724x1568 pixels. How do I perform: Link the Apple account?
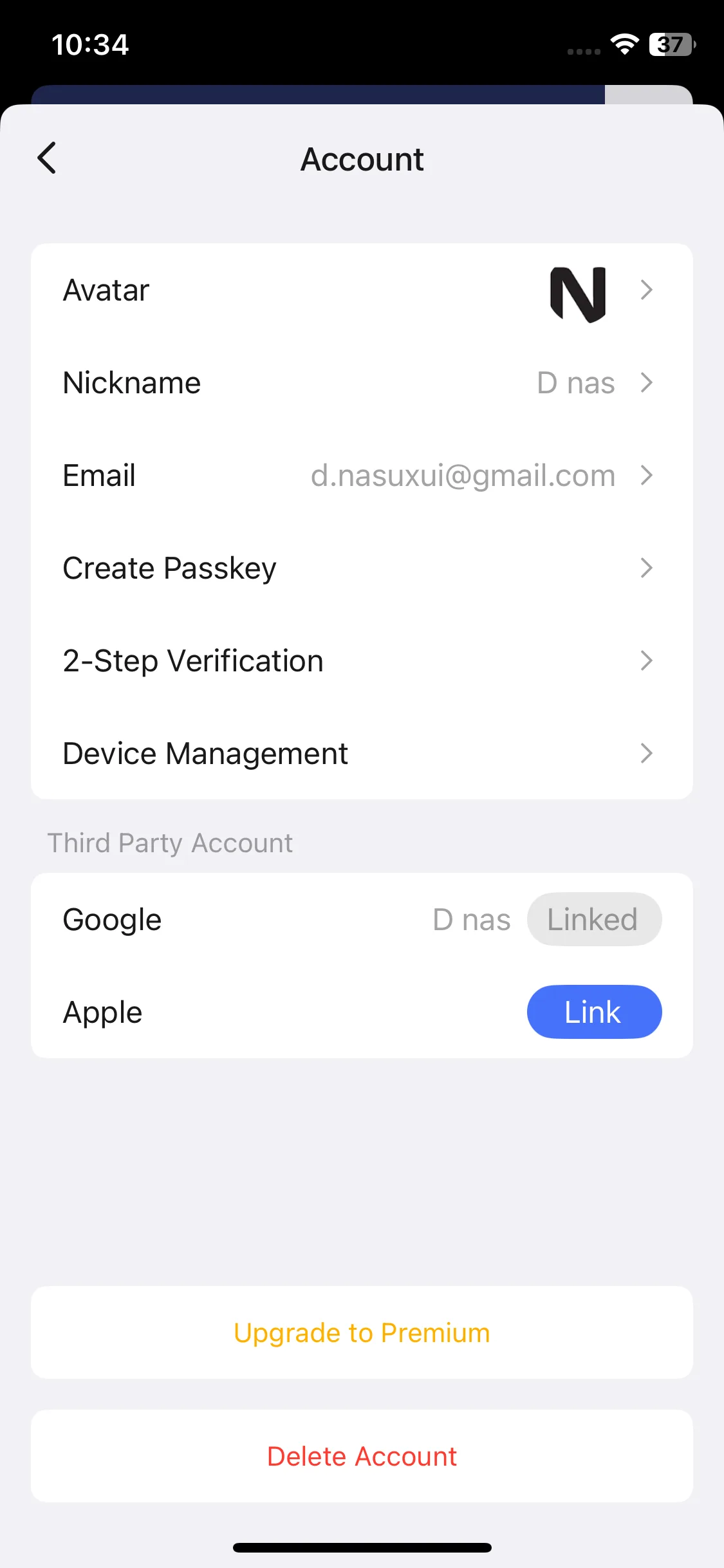tap(594, 1012)
